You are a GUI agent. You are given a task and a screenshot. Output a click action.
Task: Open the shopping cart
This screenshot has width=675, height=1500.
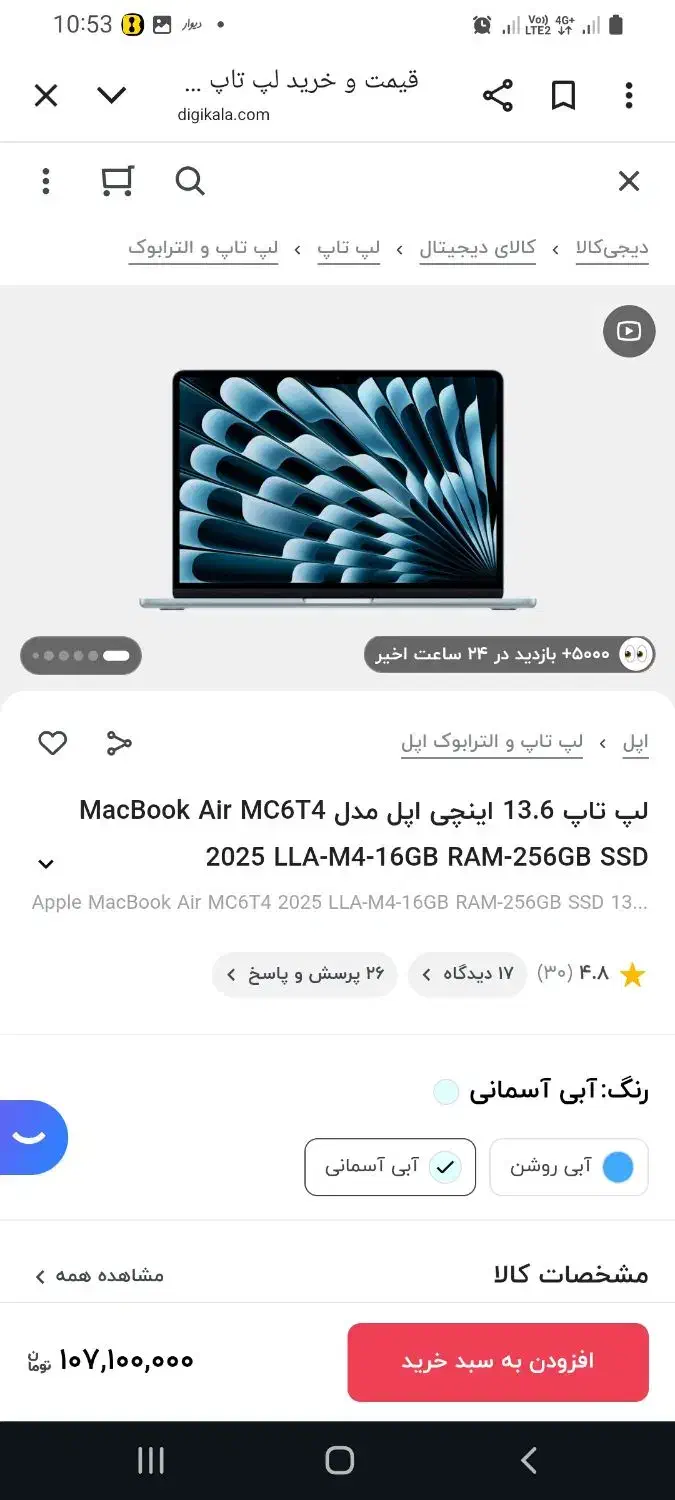coord(117,181)
